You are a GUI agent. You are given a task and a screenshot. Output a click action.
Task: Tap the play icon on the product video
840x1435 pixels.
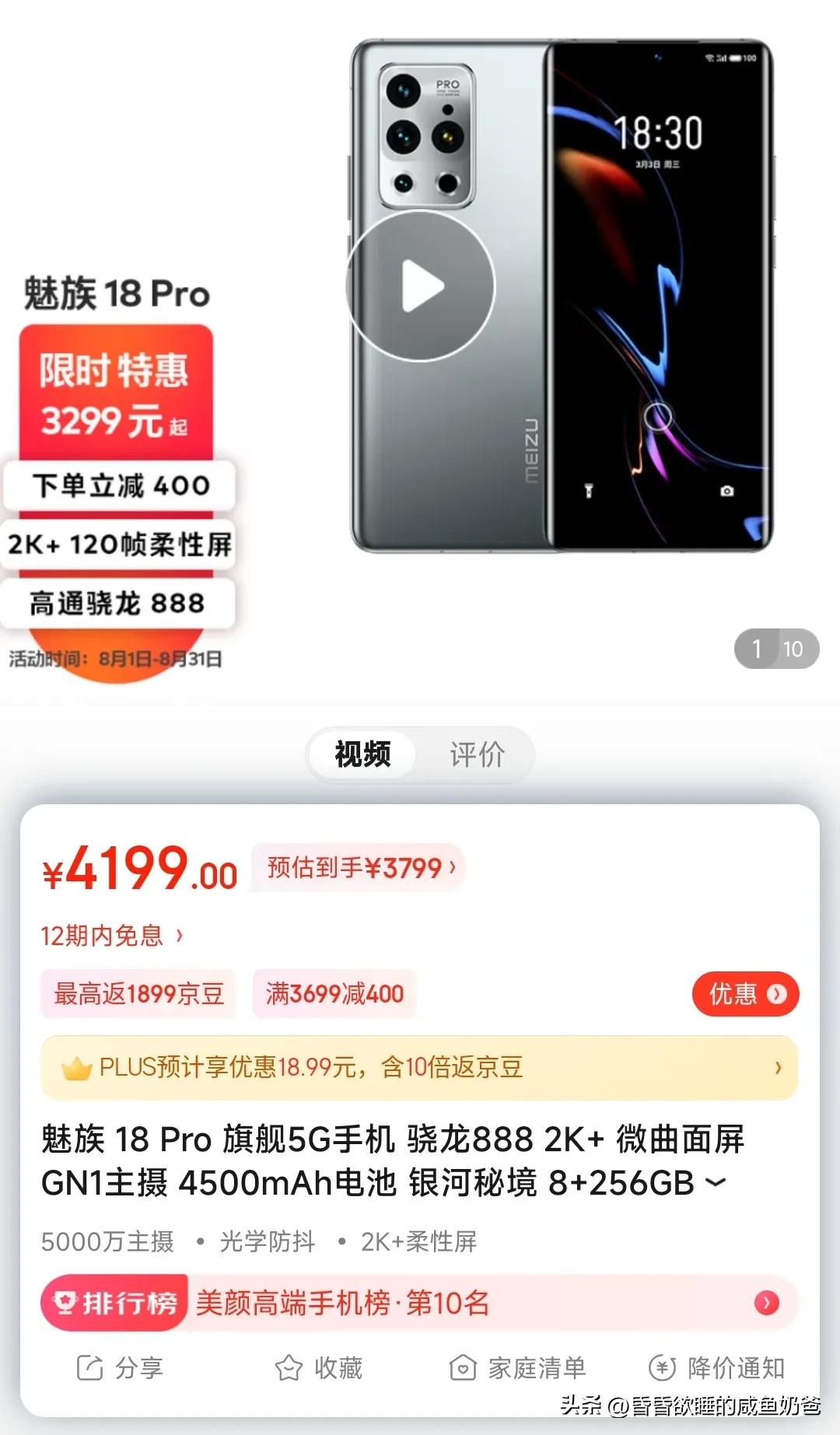(x=420, y=286)
